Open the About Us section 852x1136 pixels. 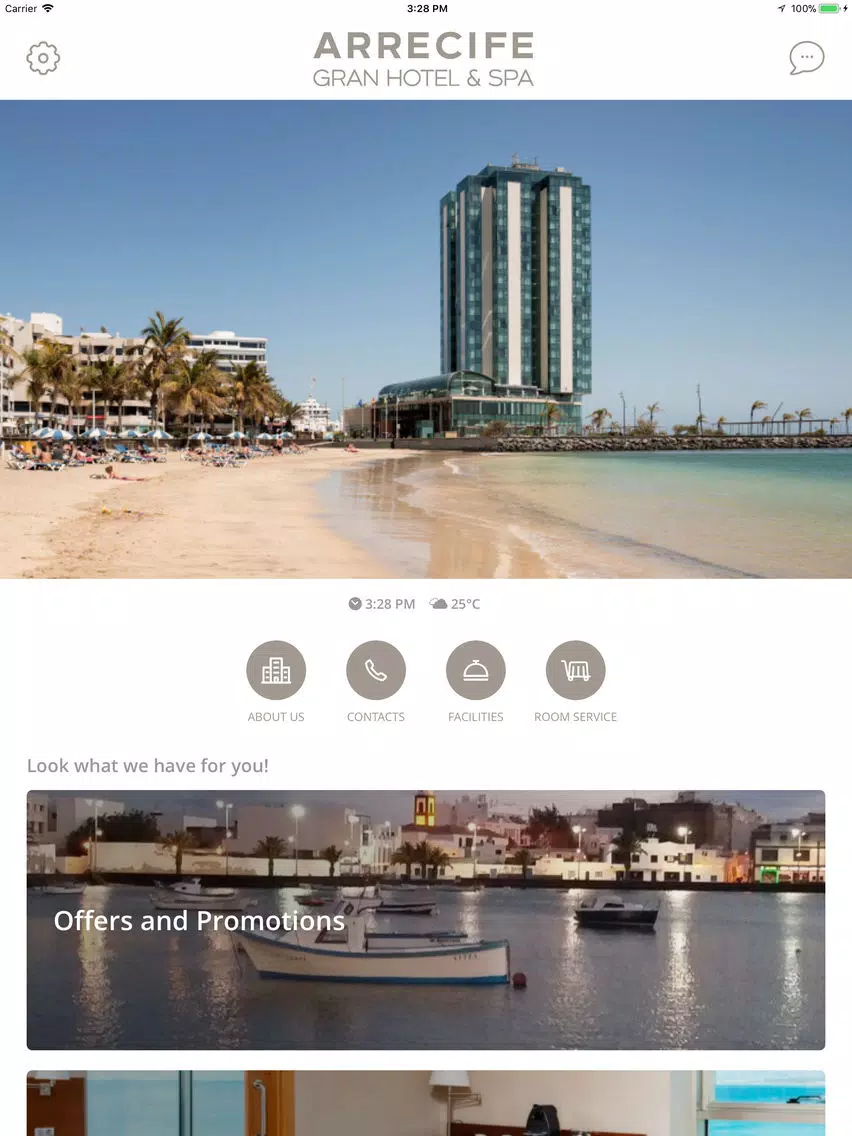(276, 670)
